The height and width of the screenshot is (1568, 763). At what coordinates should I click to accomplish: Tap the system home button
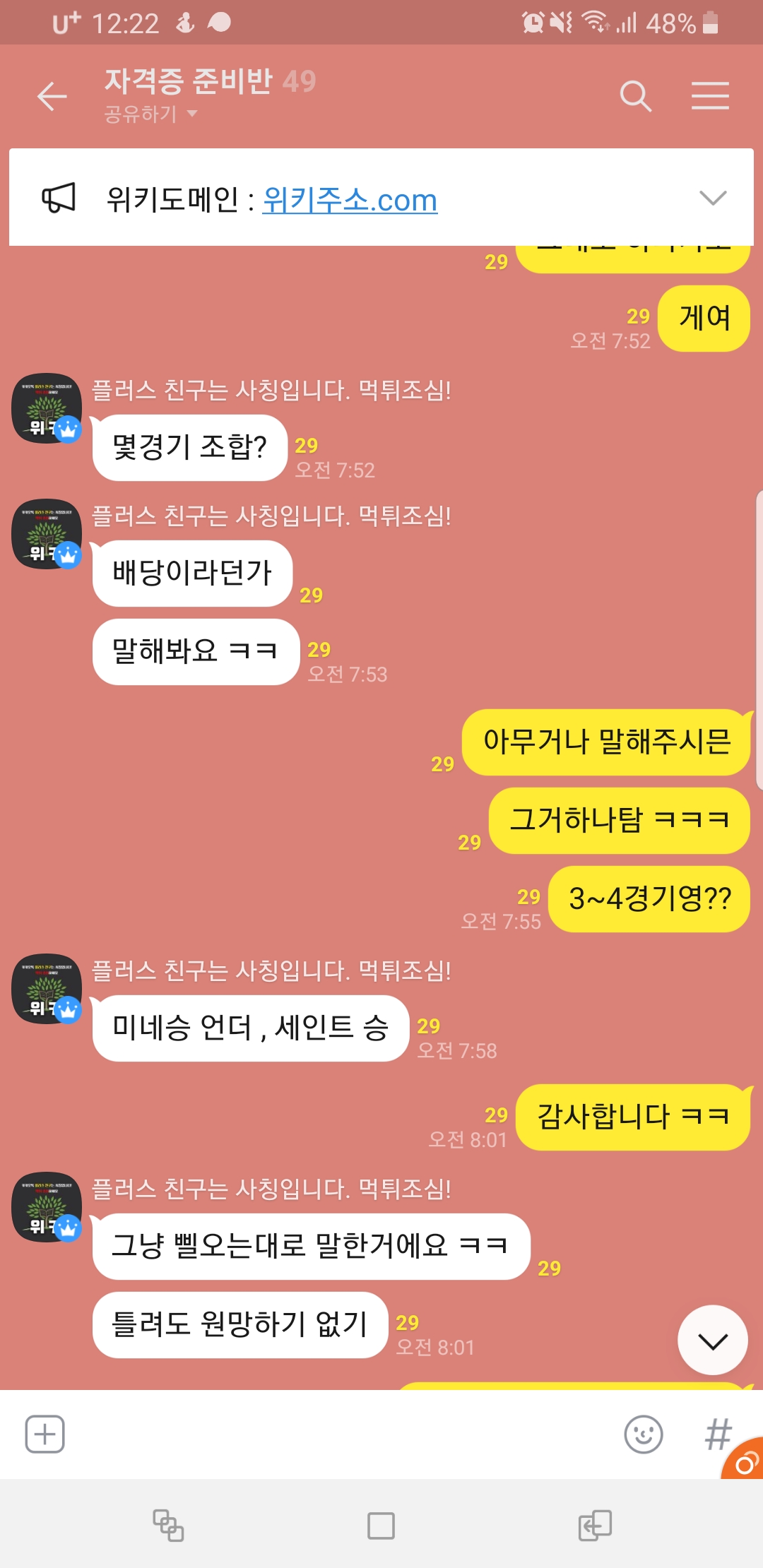pyautogui.click(x=381, y=1526)
